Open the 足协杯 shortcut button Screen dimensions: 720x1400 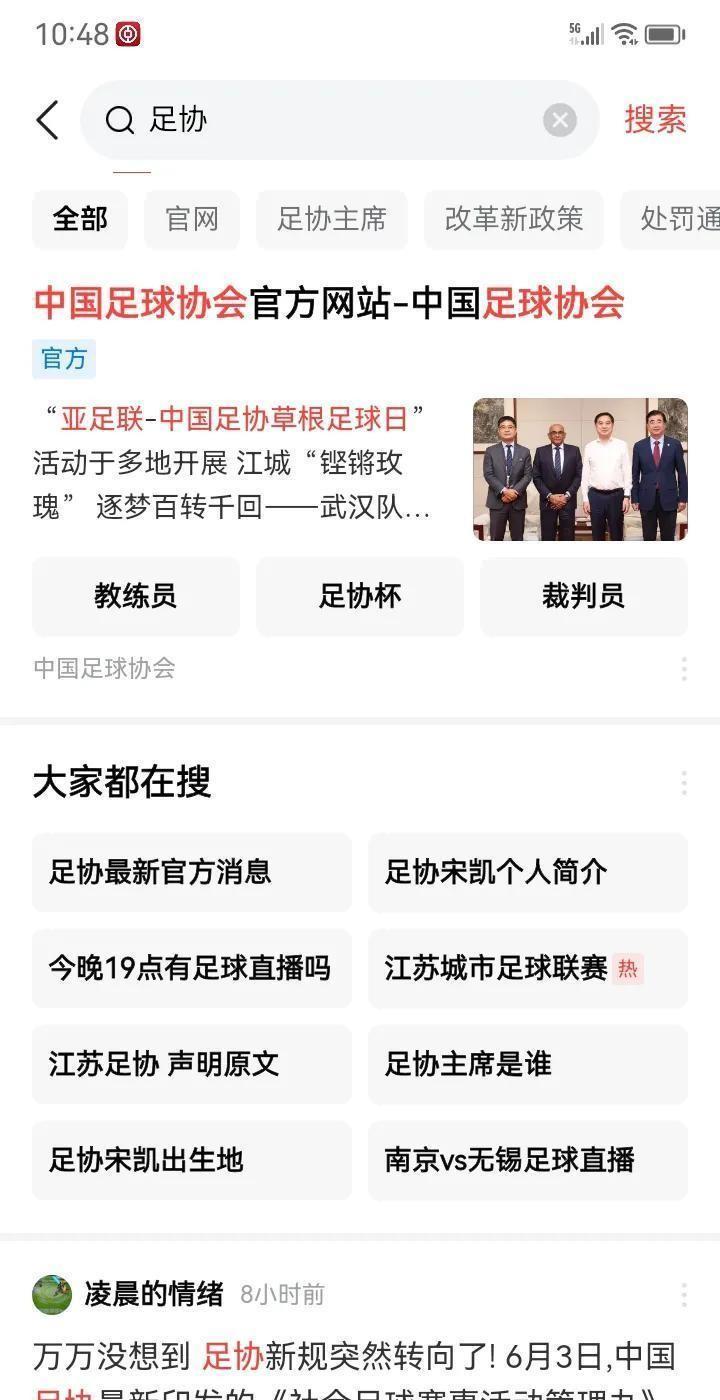pyautogui.click(x=360, y=596)
